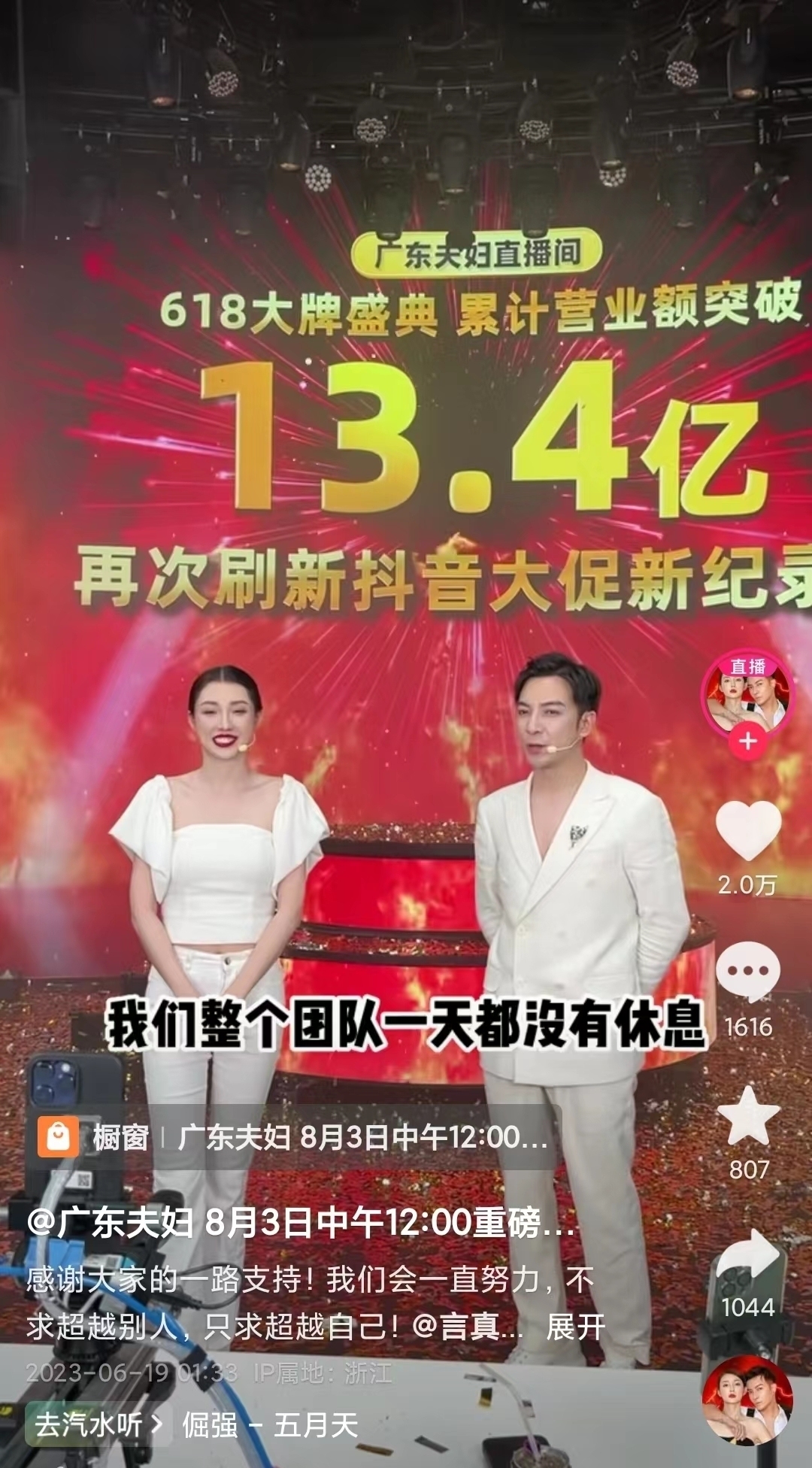The height and width of the screenshot is (1468, 812).
Task: Like this video
Action: [x=748, y=831]
